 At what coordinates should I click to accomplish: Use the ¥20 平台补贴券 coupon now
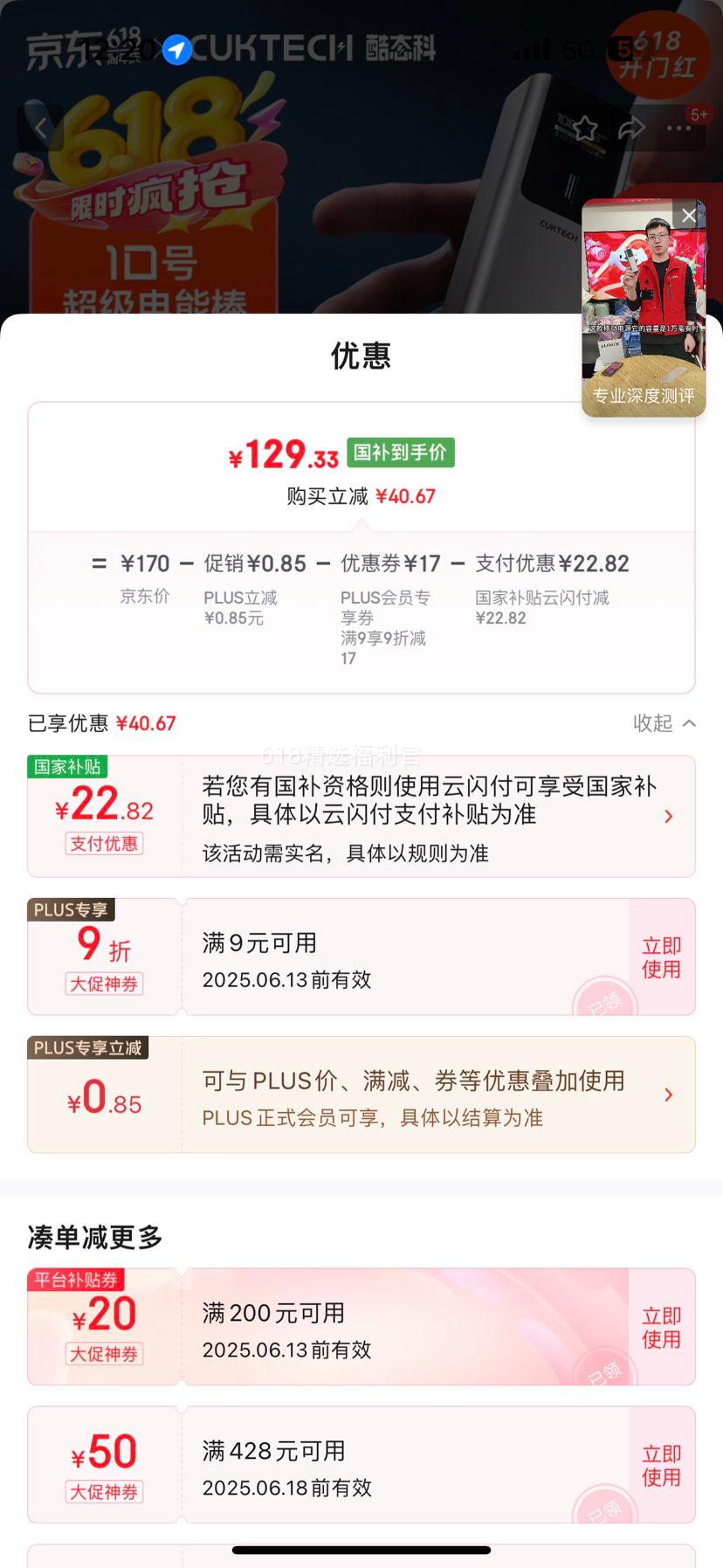(x=661, y=1327)
